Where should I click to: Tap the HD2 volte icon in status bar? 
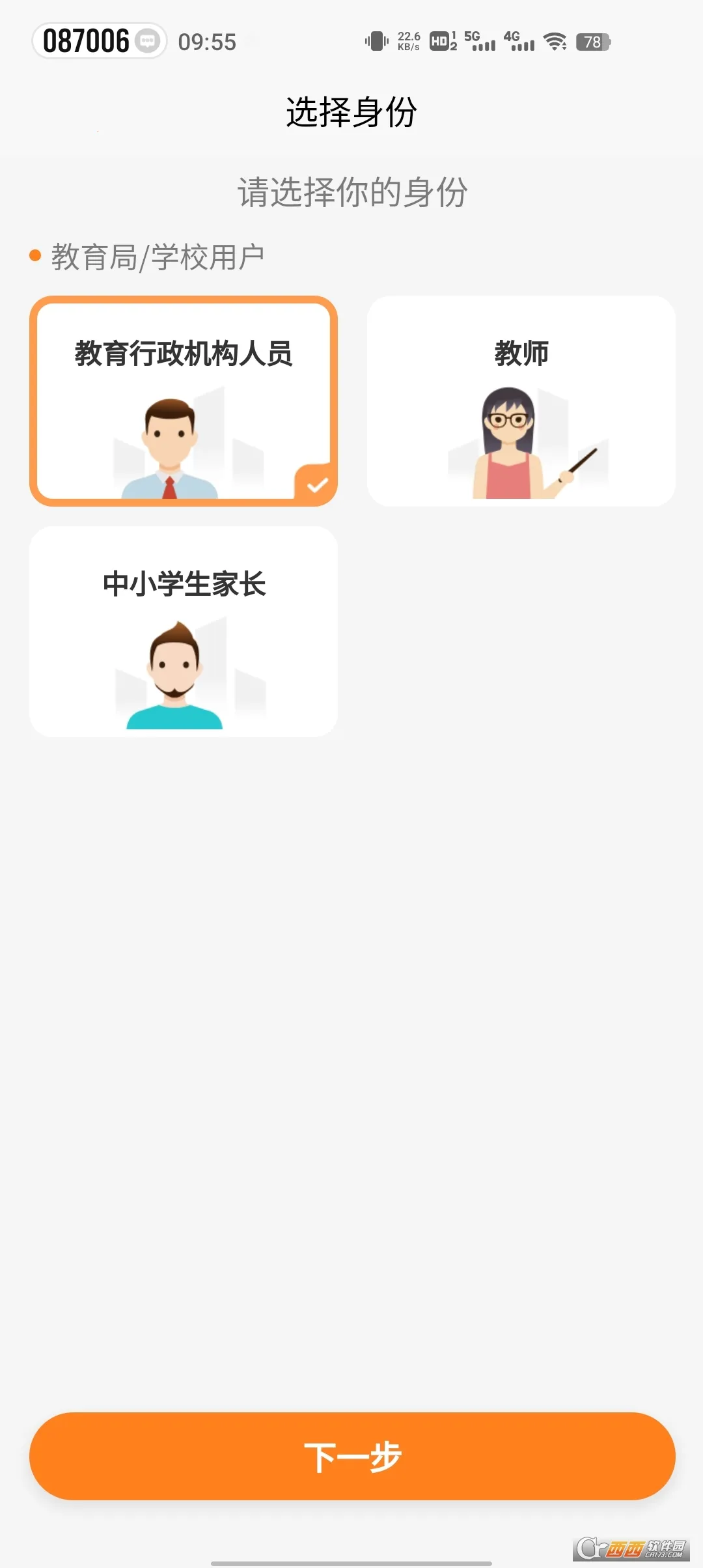(441, 42)
